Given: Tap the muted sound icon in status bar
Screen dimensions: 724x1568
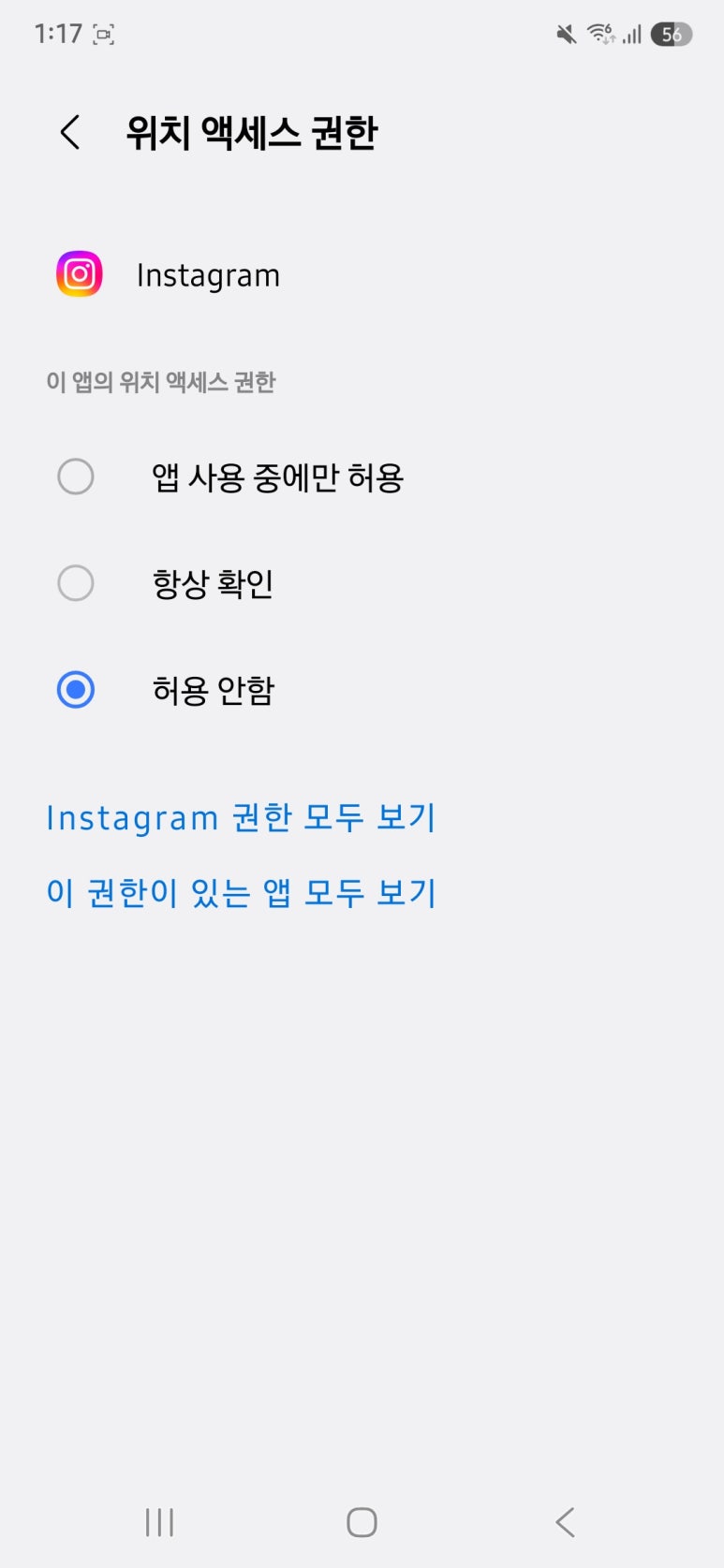Looking at the screenshot, I should 565,34.
